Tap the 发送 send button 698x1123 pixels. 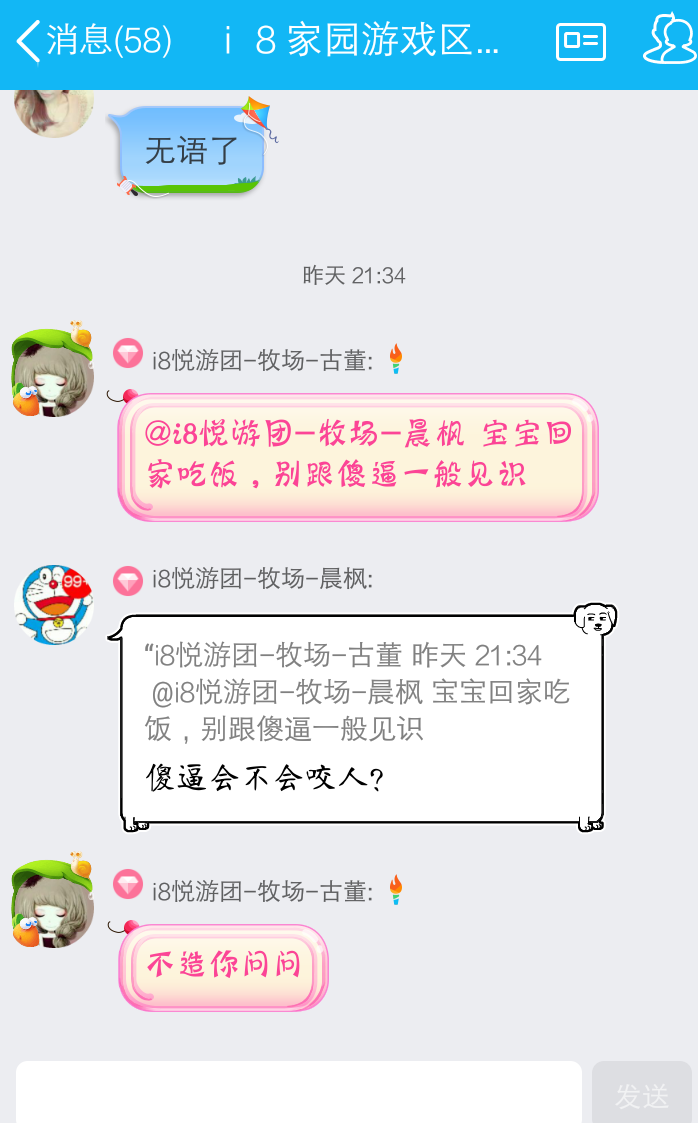(x=641, y=1093)
